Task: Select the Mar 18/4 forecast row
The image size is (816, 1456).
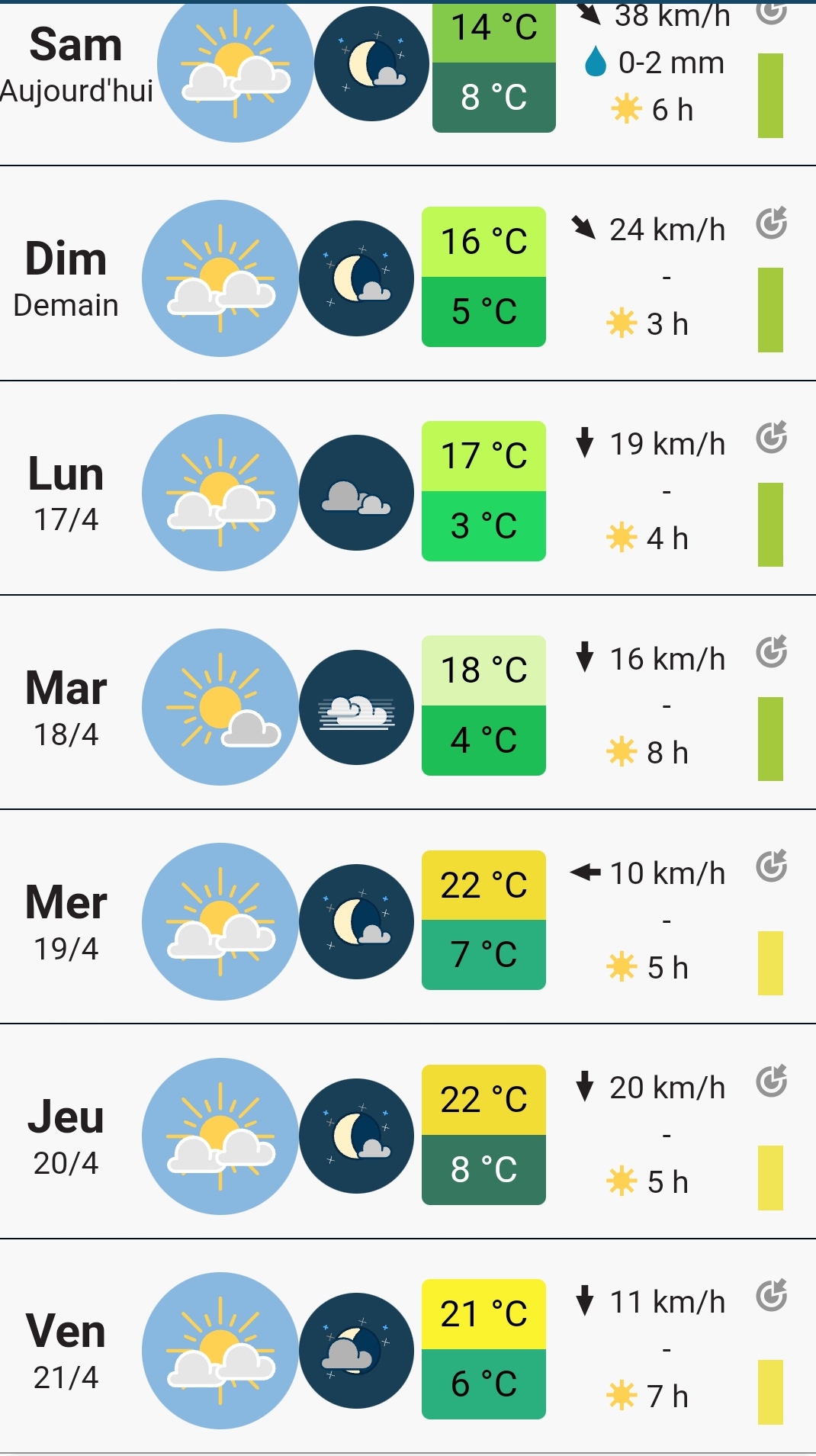Action: (66, 707)
